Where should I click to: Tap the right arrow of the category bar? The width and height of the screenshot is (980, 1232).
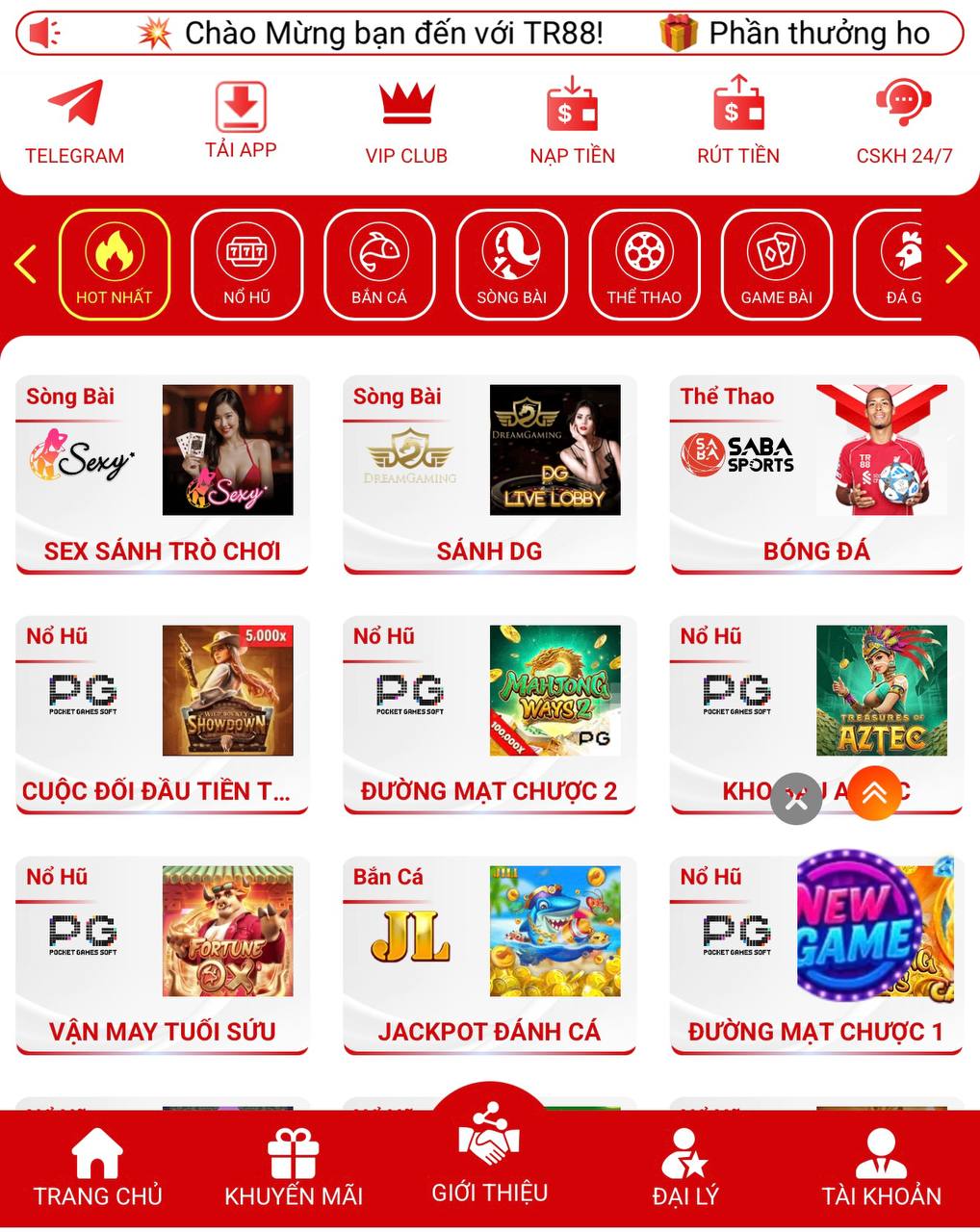tap(956, 265)
